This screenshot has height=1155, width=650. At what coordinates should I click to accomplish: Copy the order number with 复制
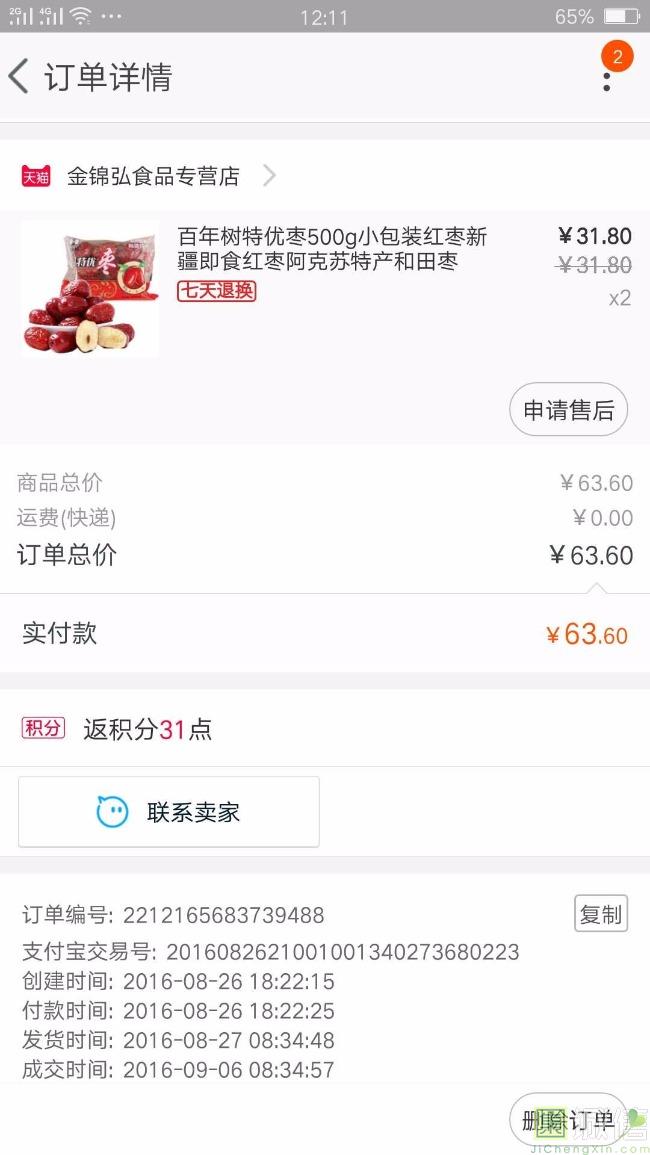click(600, 914)
